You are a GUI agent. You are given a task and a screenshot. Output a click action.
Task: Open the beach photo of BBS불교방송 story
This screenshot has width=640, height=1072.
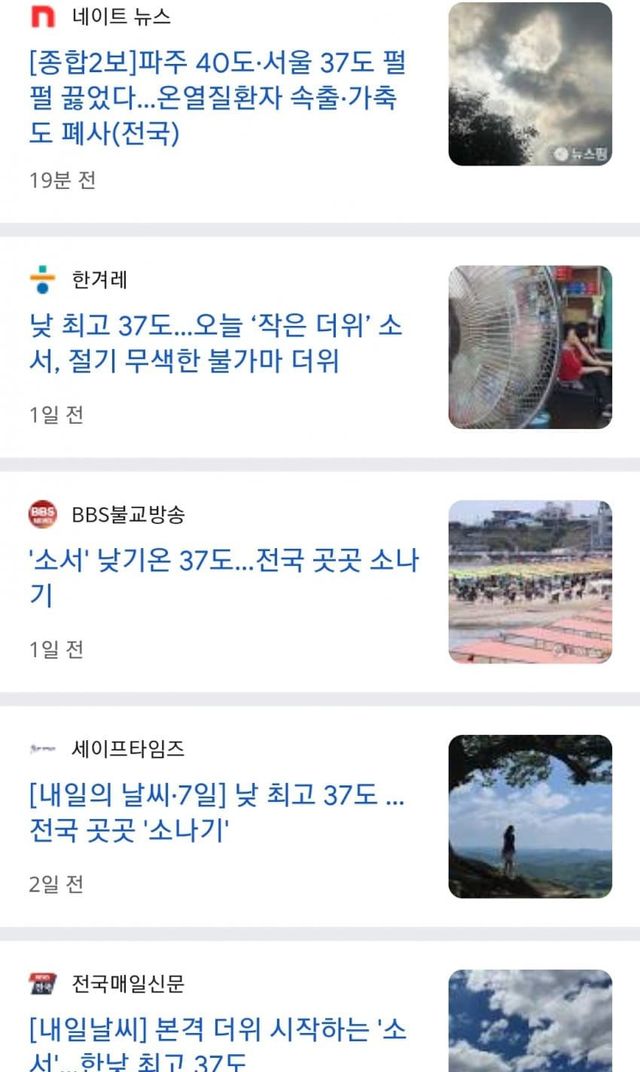tap(530, 581)
